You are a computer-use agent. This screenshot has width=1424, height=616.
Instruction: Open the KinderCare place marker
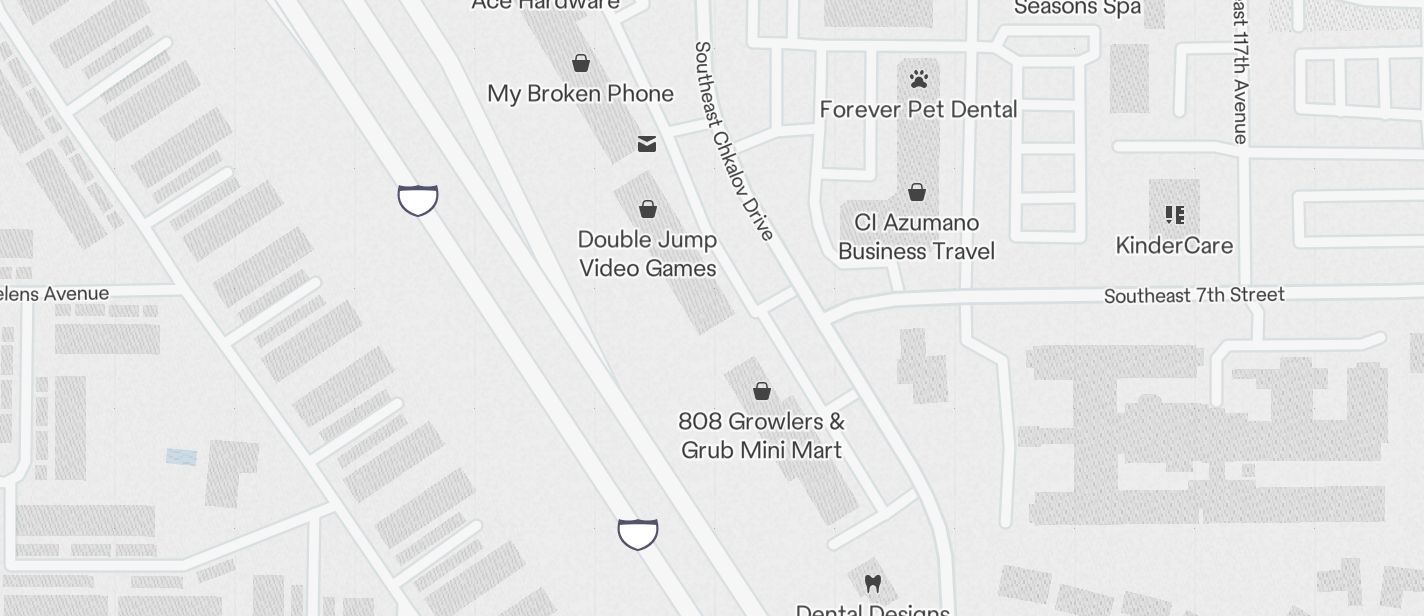(1175, 214)
